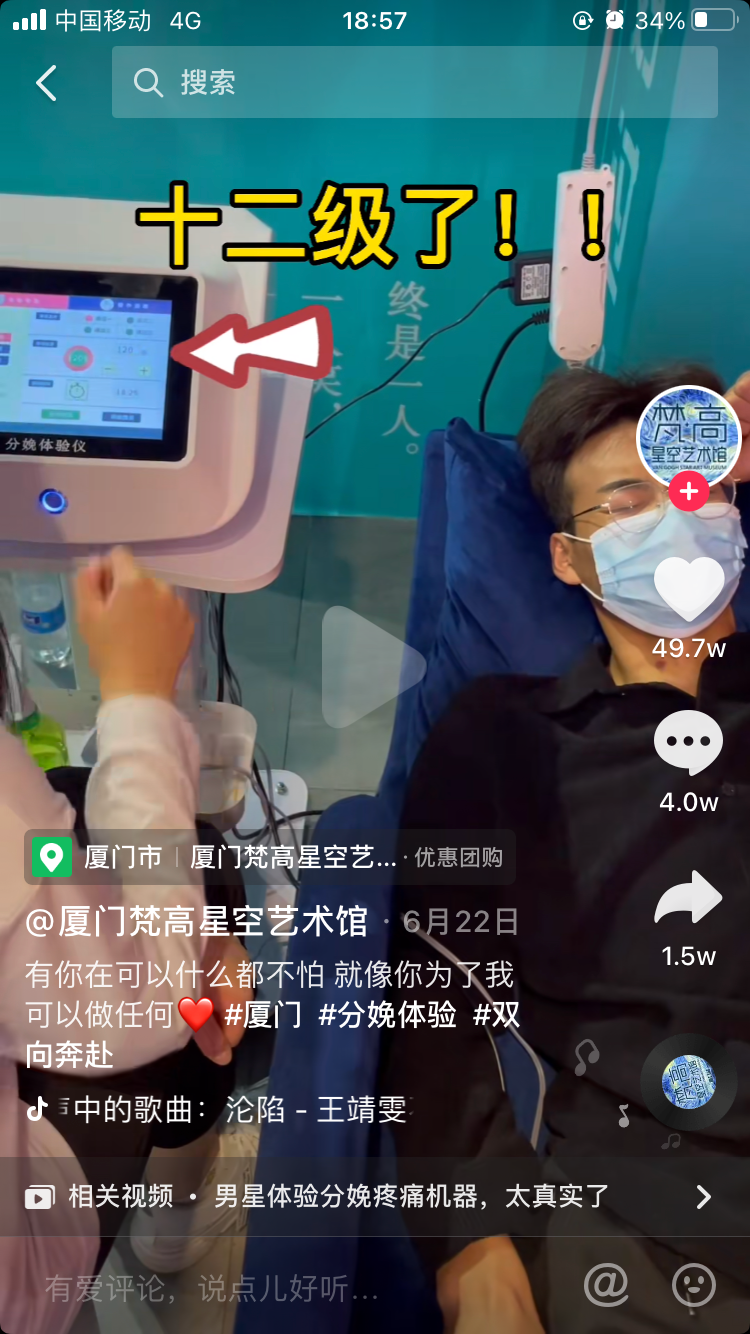Open the emoji picker smiley
Viewport: 750px width, 1334px height.
tap(694, 1286)
